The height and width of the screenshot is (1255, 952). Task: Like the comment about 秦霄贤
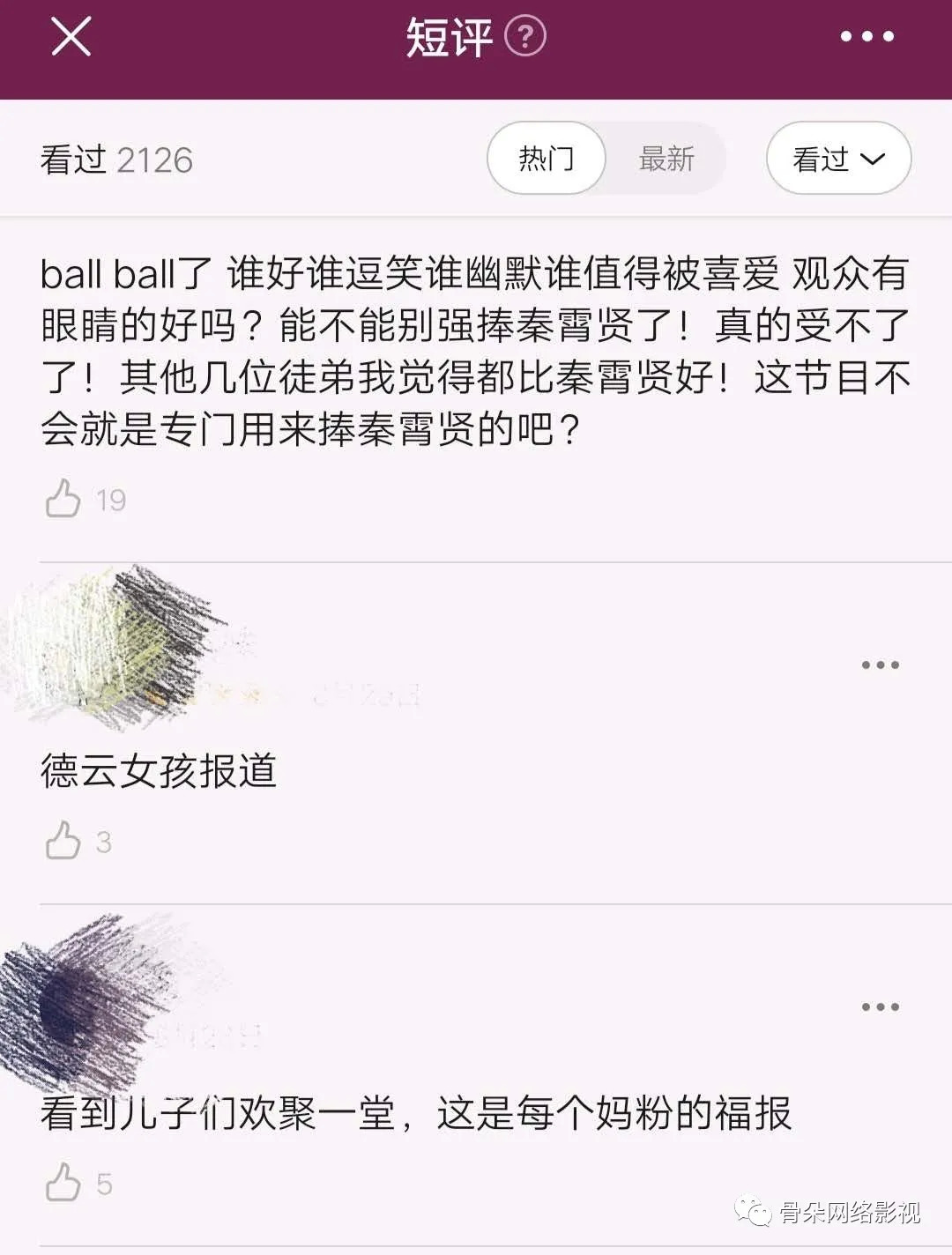[63, 499]
